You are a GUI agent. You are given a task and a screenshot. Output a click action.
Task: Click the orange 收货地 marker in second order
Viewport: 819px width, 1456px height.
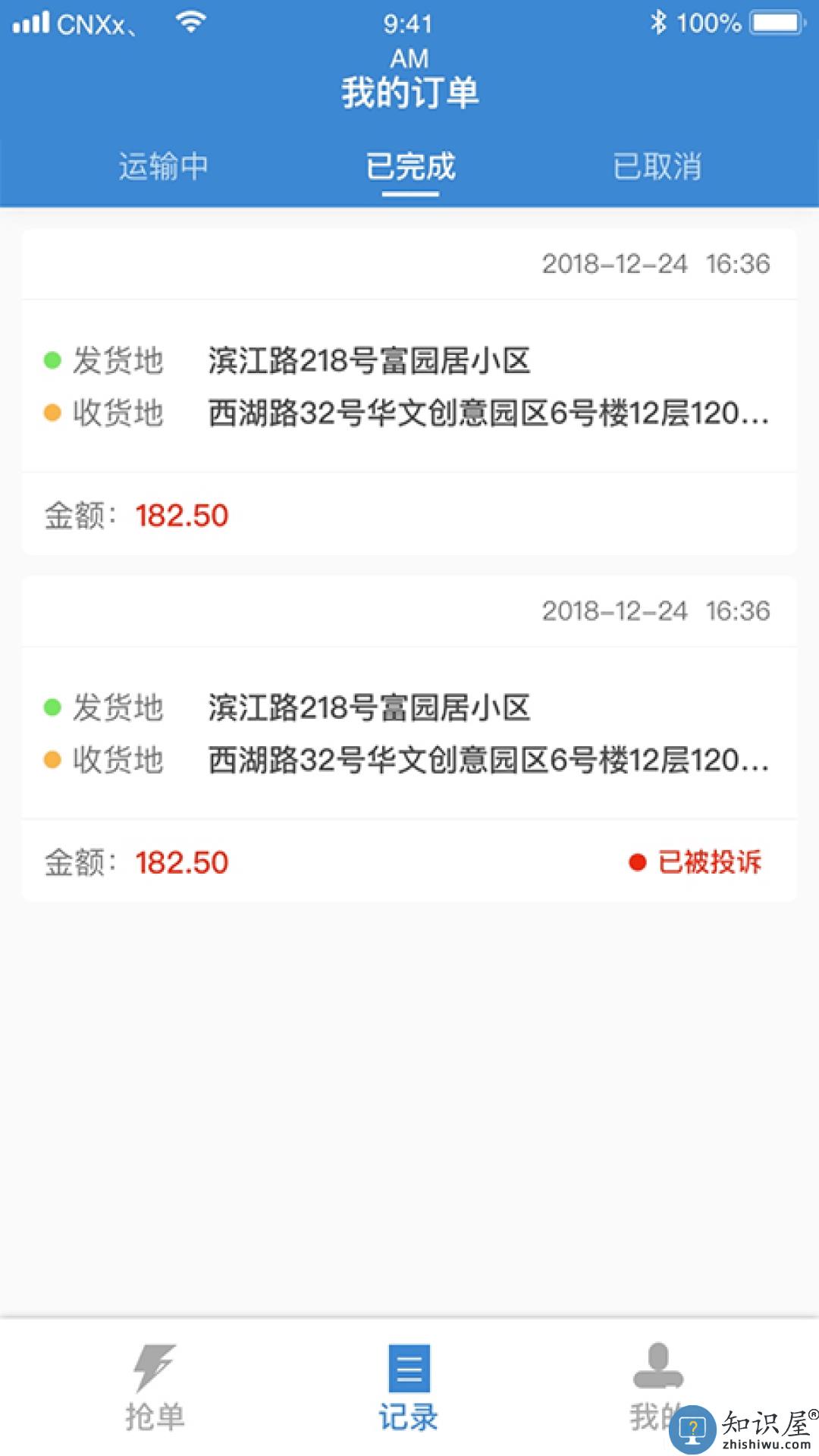click(x=51, y=760)
